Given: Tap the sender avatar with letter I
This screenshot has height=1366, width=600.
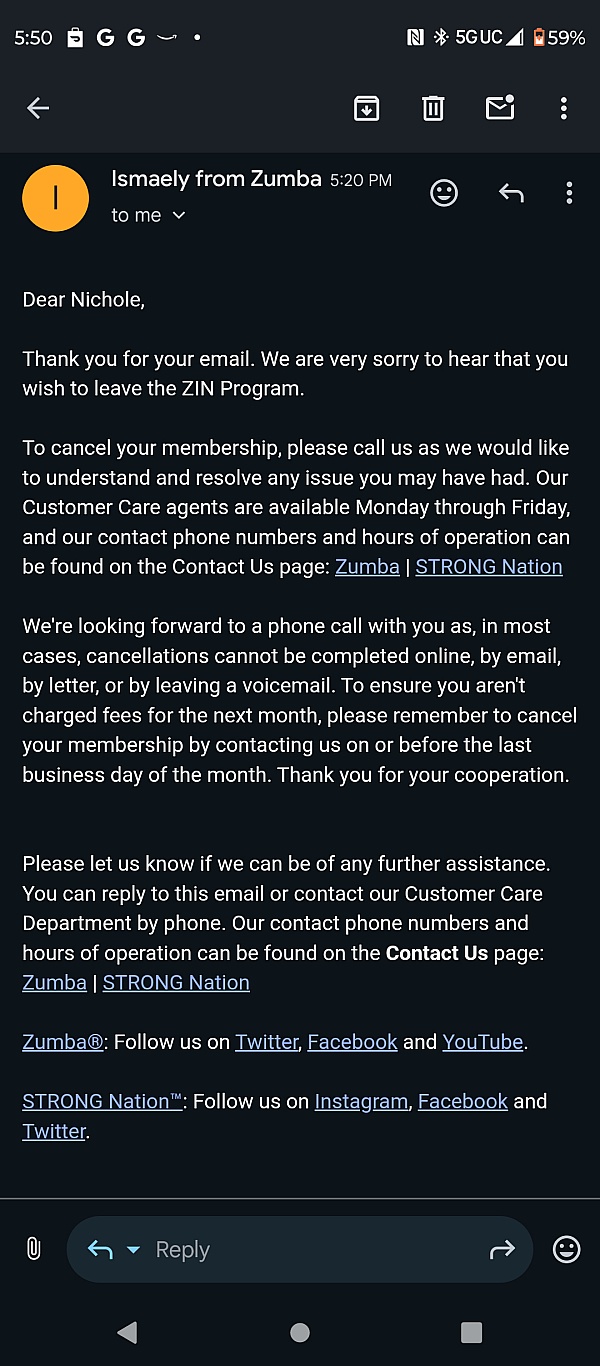Looking at the screenshot, I should click(x=55, y=198).
